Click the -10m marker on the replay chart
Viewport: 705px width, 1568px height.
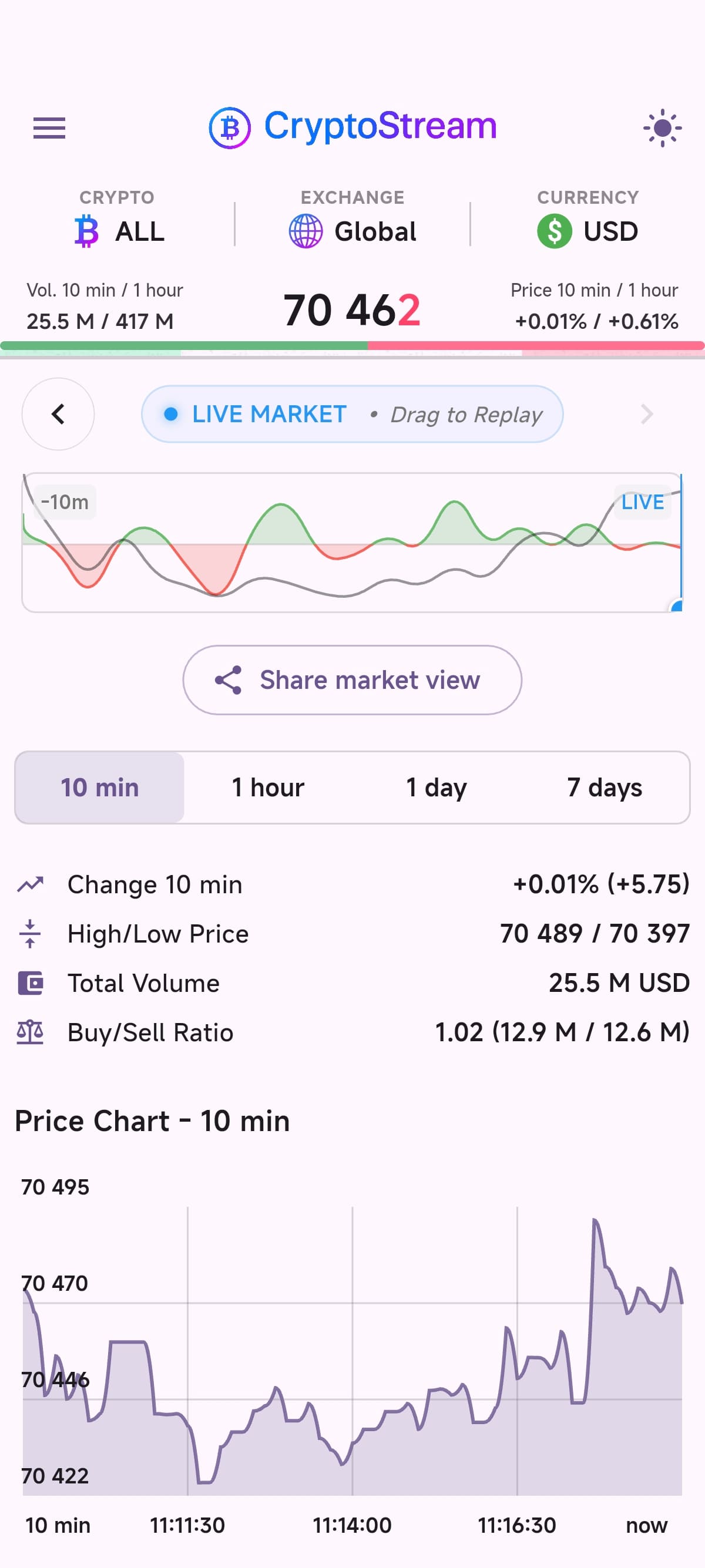pos(65,502)
